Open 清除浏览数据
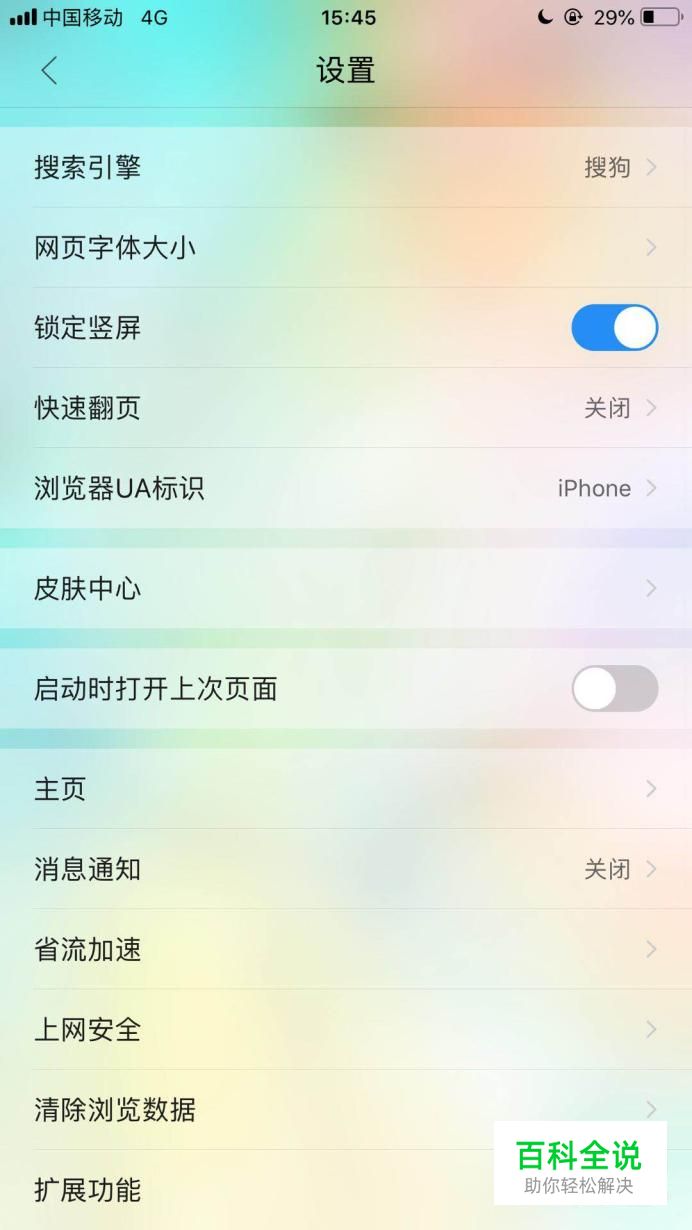Screen dimensions: 692x1230 coord(346,1109)
